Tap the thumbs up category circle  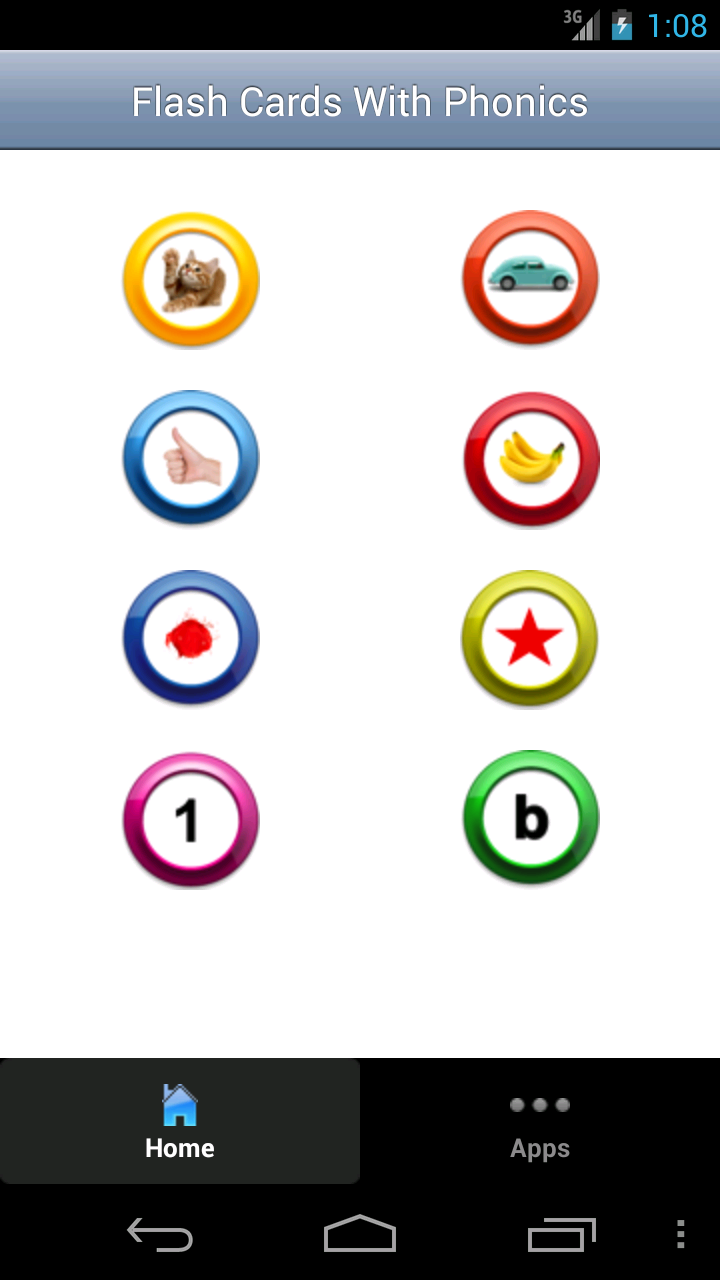(190, 458)
